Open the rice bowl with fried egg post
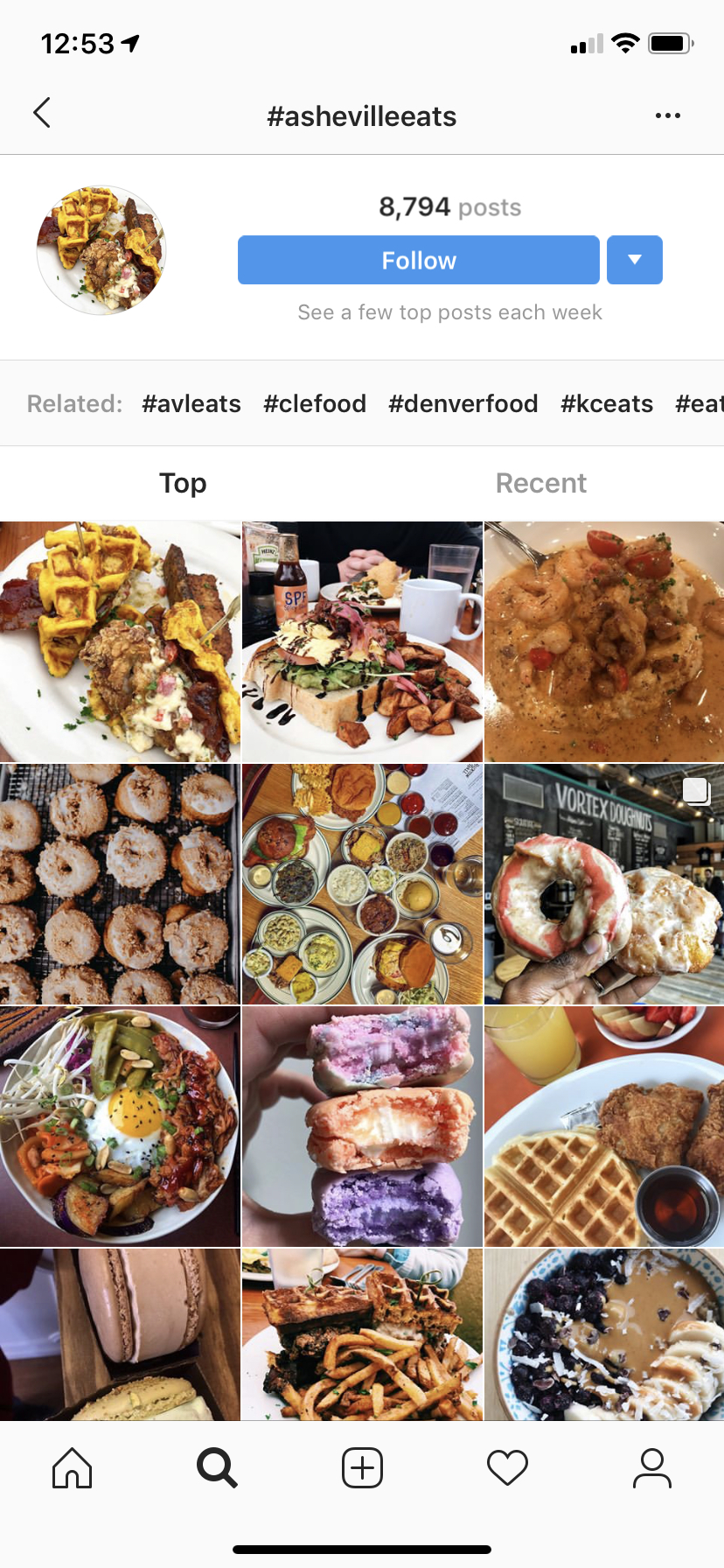Screen dimensions: 724x1568 [x=120, y=1126]
